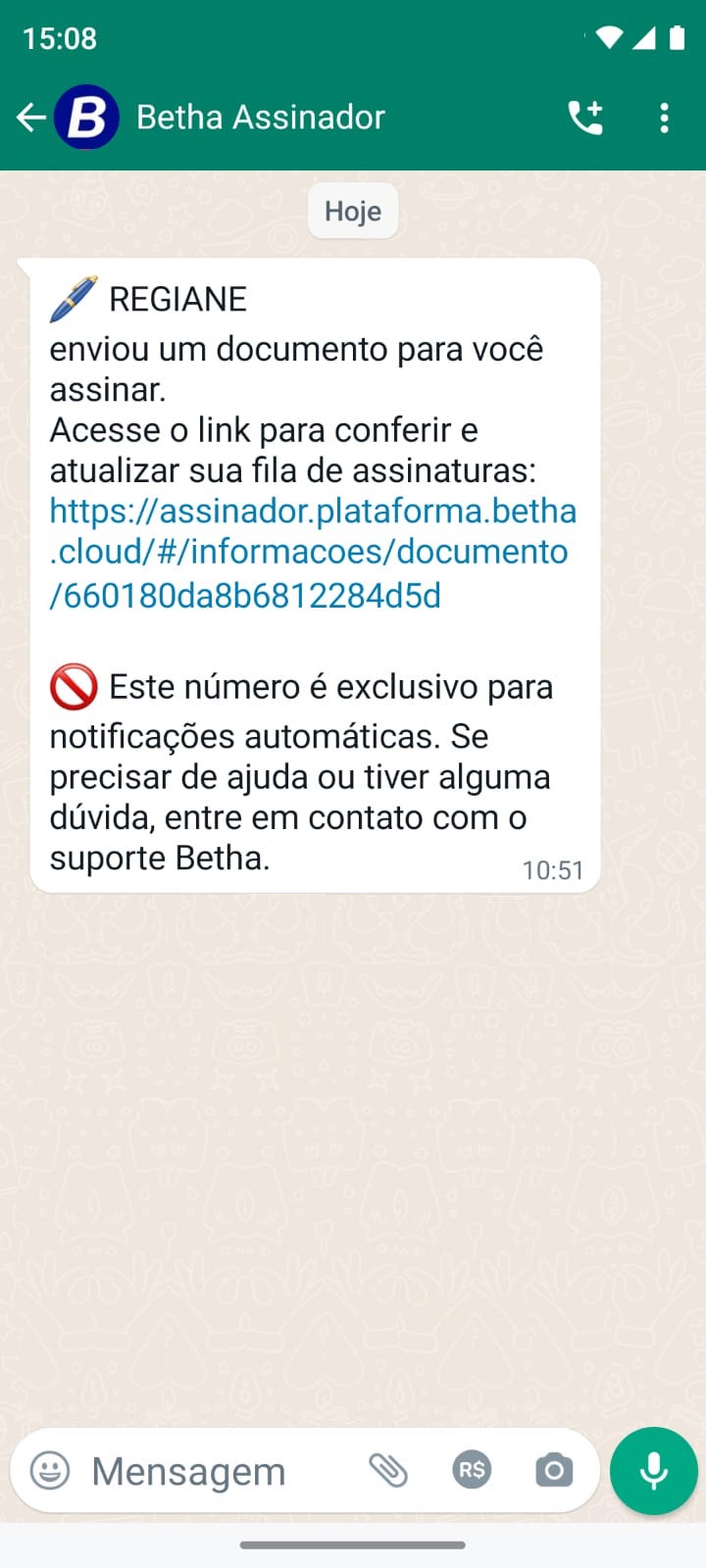Go back using the arrow
This screenshot has height=1568, width=706.
[30, 119]
